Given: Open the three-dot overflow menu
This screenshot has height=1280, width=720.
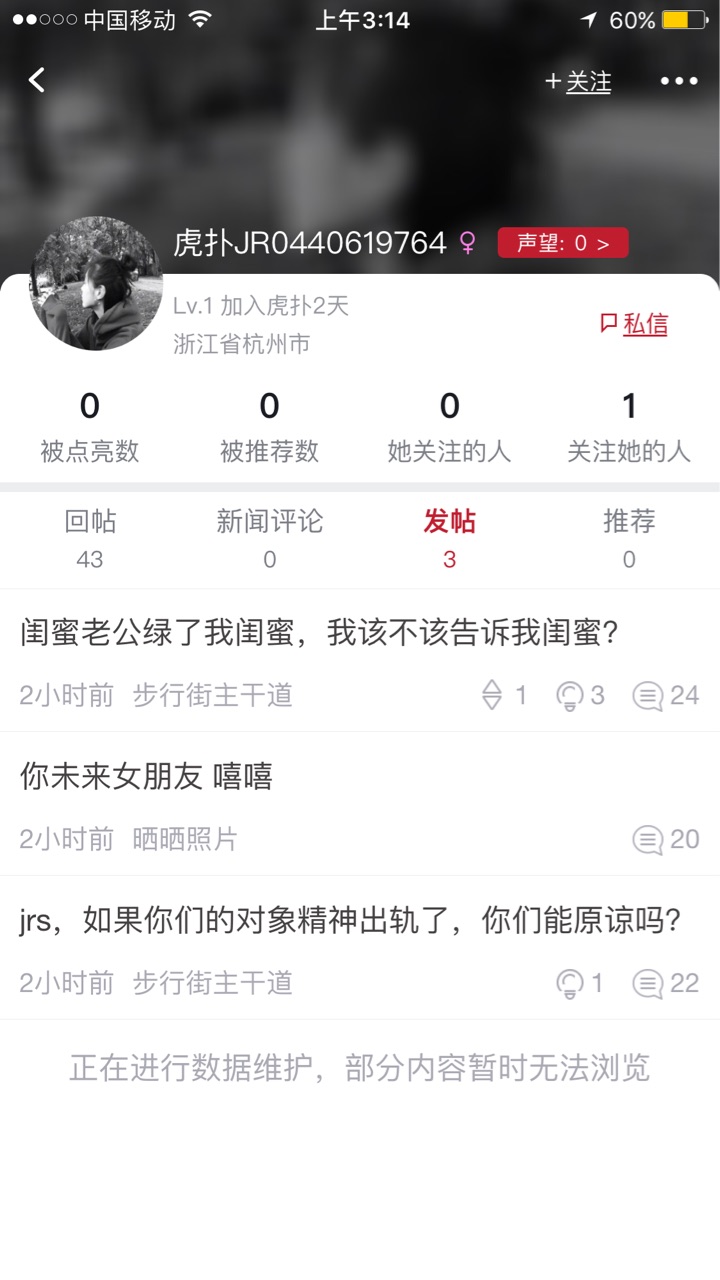Looking at the screenshot, I should pyautogui.click(x=679, y=82).
